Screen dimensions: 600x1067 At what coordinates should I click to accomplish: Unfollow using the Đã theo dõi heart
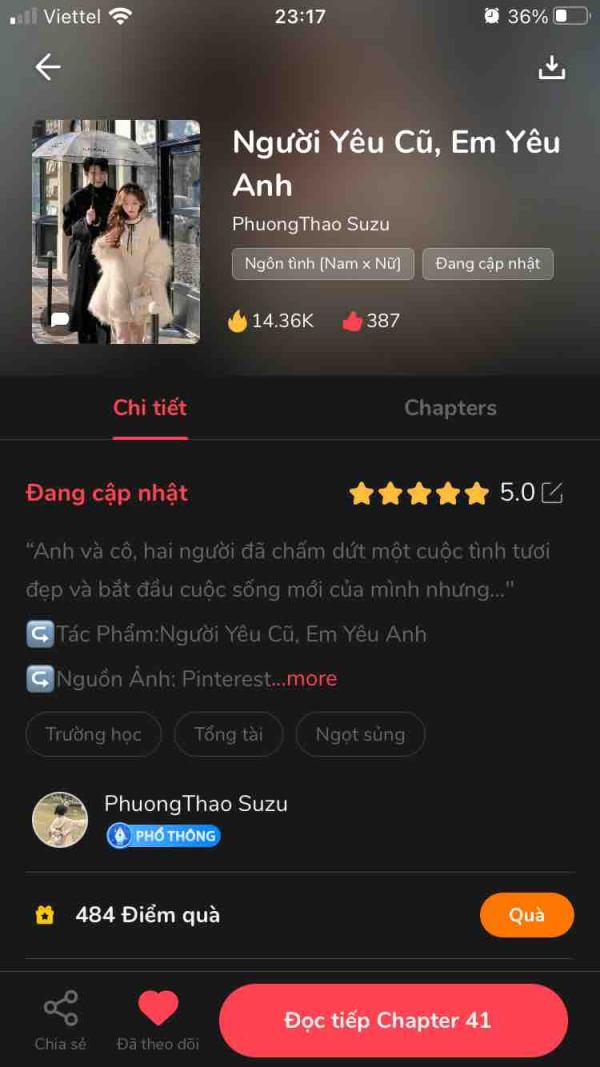[x=158, y=1020]
